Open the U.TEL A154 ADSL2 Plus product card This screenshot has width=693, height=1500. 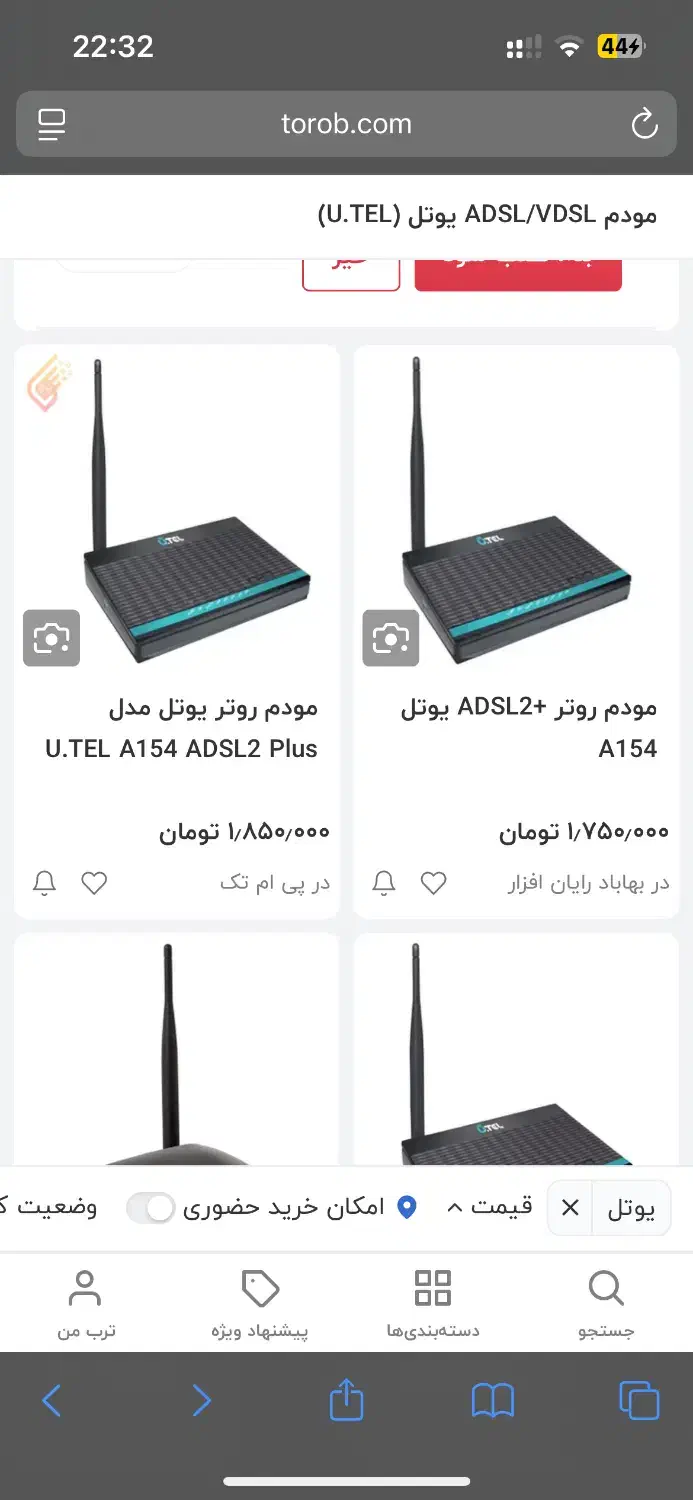(x=178, y=727)
